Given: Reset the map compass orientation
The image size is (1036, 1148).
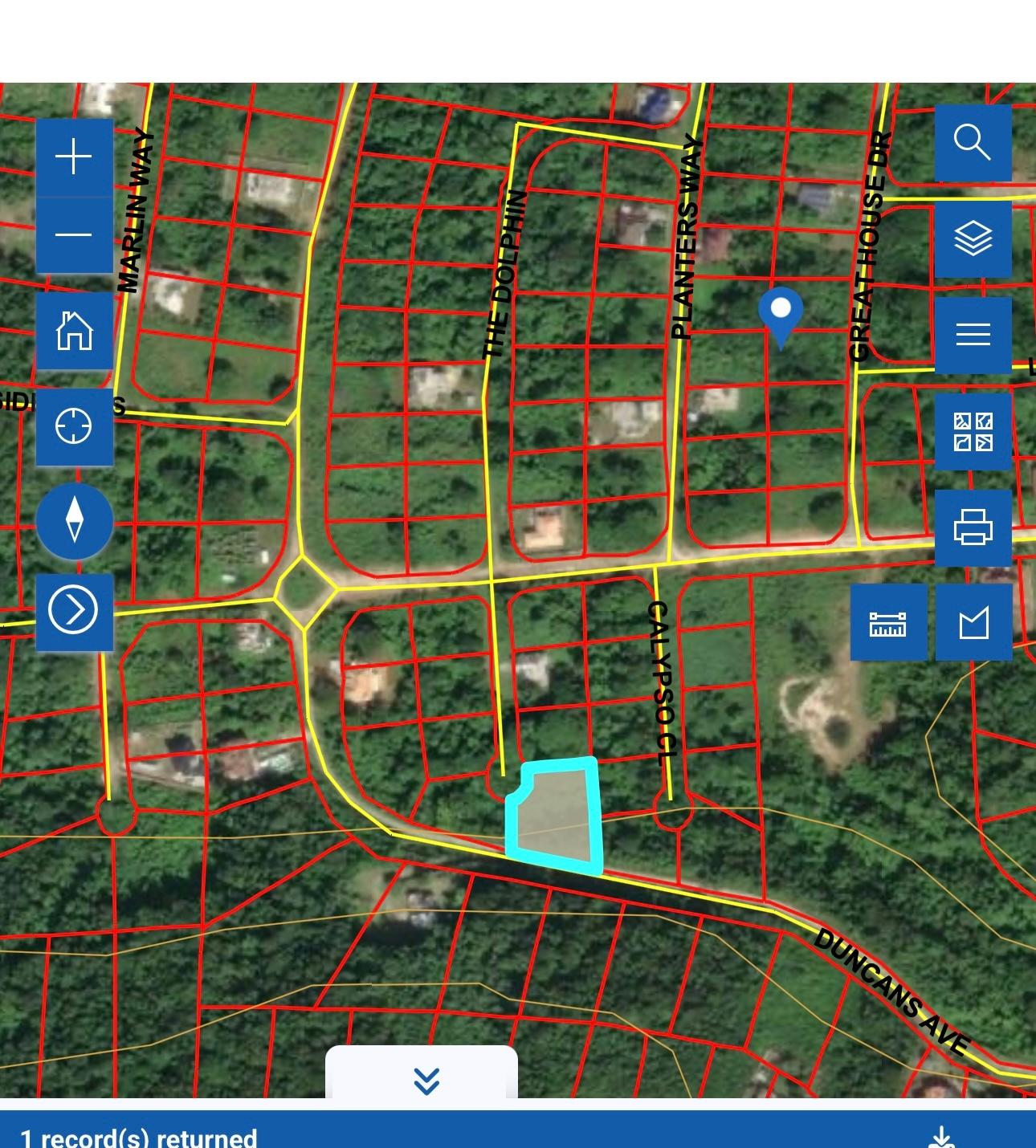Looking at the screenshot, I should [74, 520].
